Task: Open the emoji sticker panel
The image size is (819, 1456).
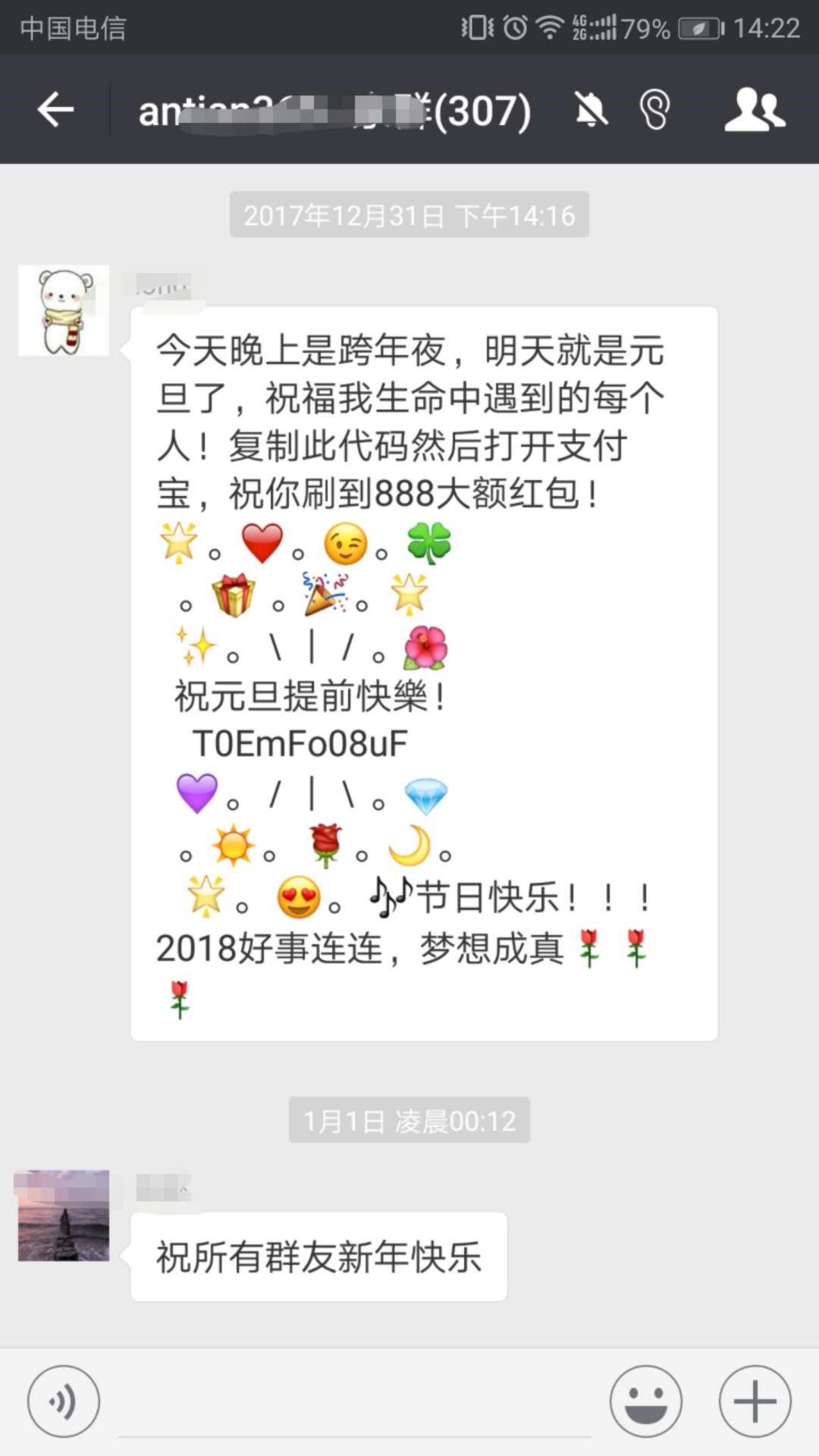Action: point(646,1402)
